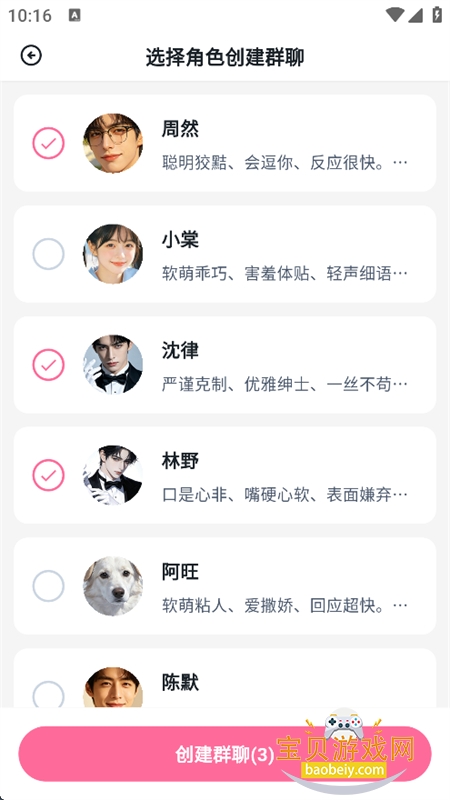Screen dimensions: 450x800
Task: Uncheck 周然 from the group chat
Action: (48, 143)
